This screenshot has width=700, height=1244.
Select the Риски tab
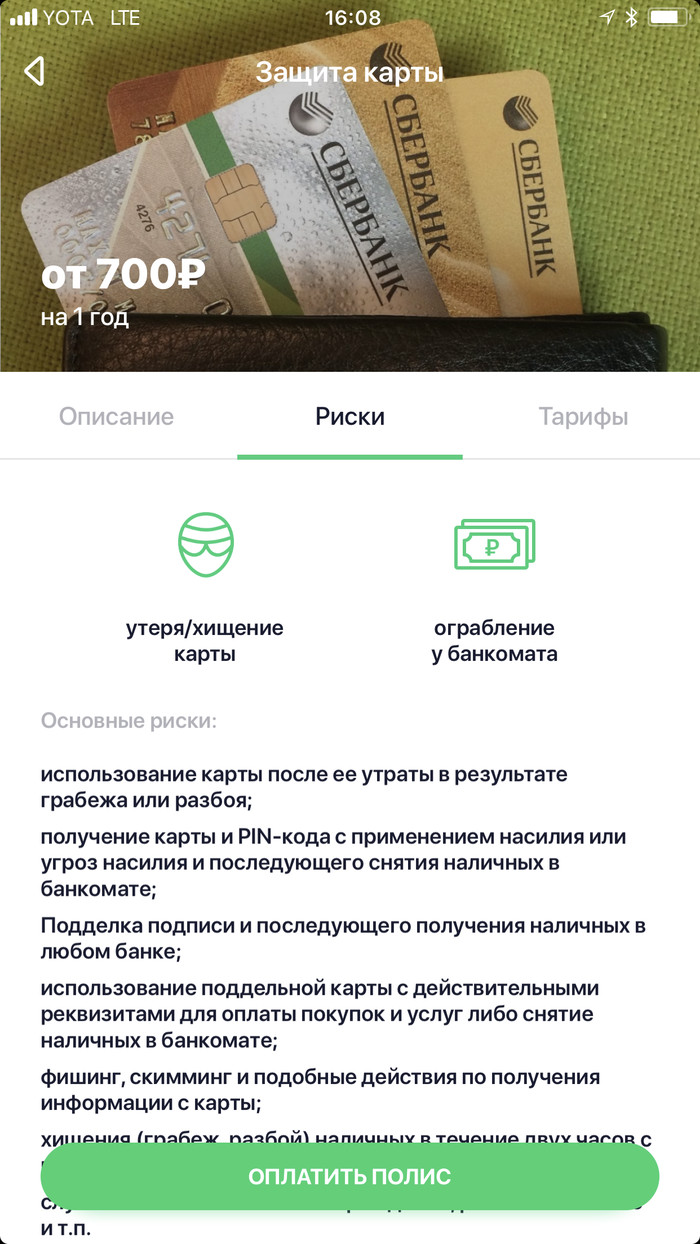(x=350, y=417)
